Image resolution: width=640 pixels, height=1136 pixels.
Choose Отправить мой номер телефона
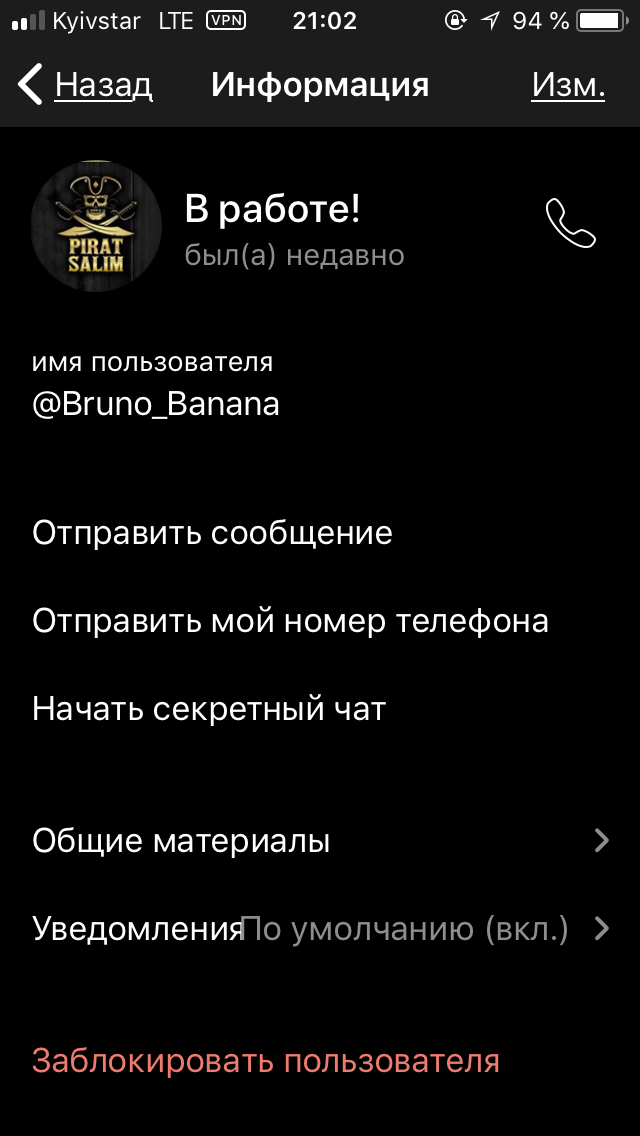(x=290, y=621)
